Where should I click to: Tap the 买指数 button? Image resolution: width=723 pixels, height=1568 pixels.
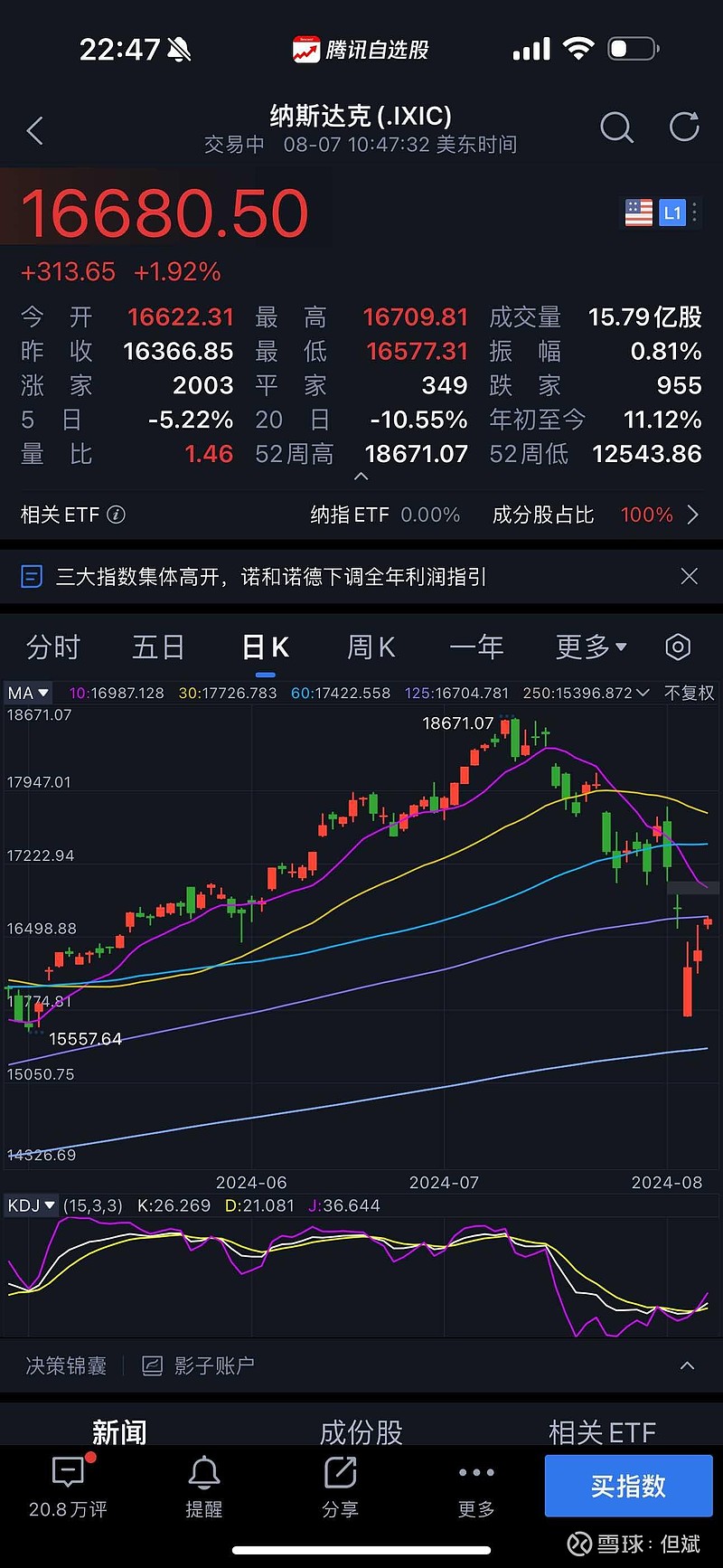tap(629, 1486)
